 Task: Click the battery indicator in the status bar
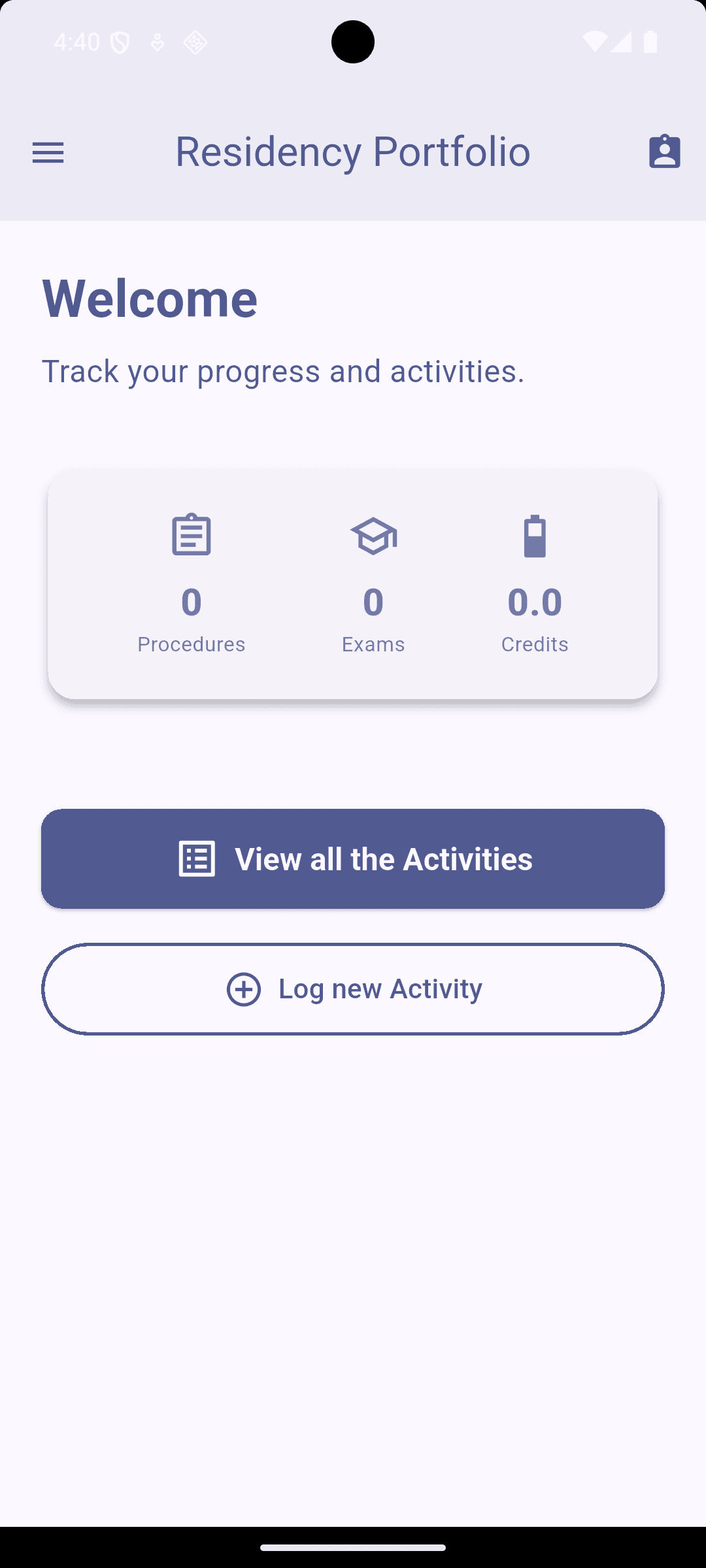(650, 41)
